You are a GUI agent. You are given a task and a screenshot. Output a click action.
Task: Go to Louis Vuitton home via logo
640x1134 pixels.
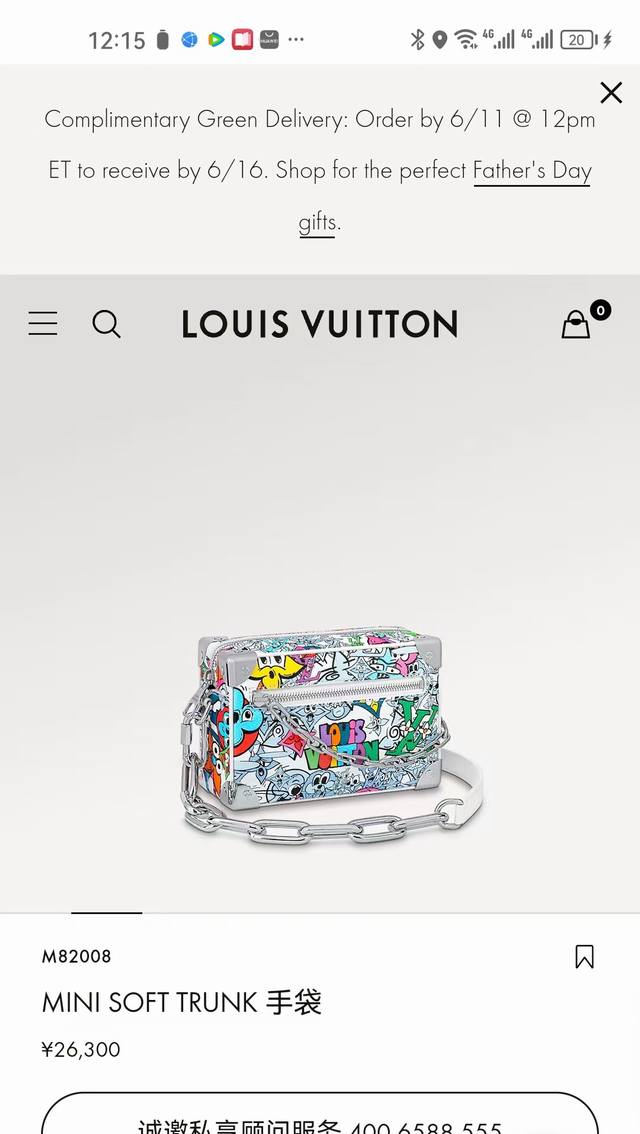[x=320, y=324]
